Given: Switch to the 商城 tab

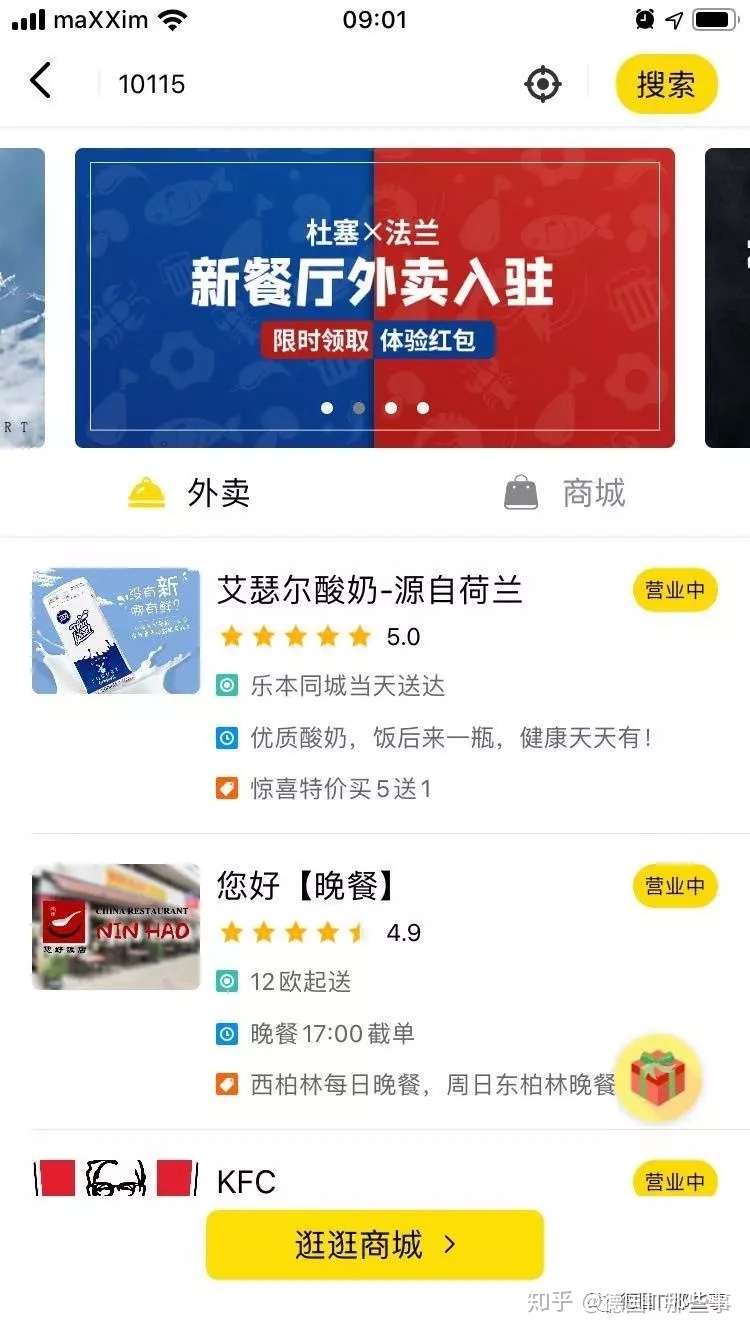Looking at the screenshot, I should 565,493.
